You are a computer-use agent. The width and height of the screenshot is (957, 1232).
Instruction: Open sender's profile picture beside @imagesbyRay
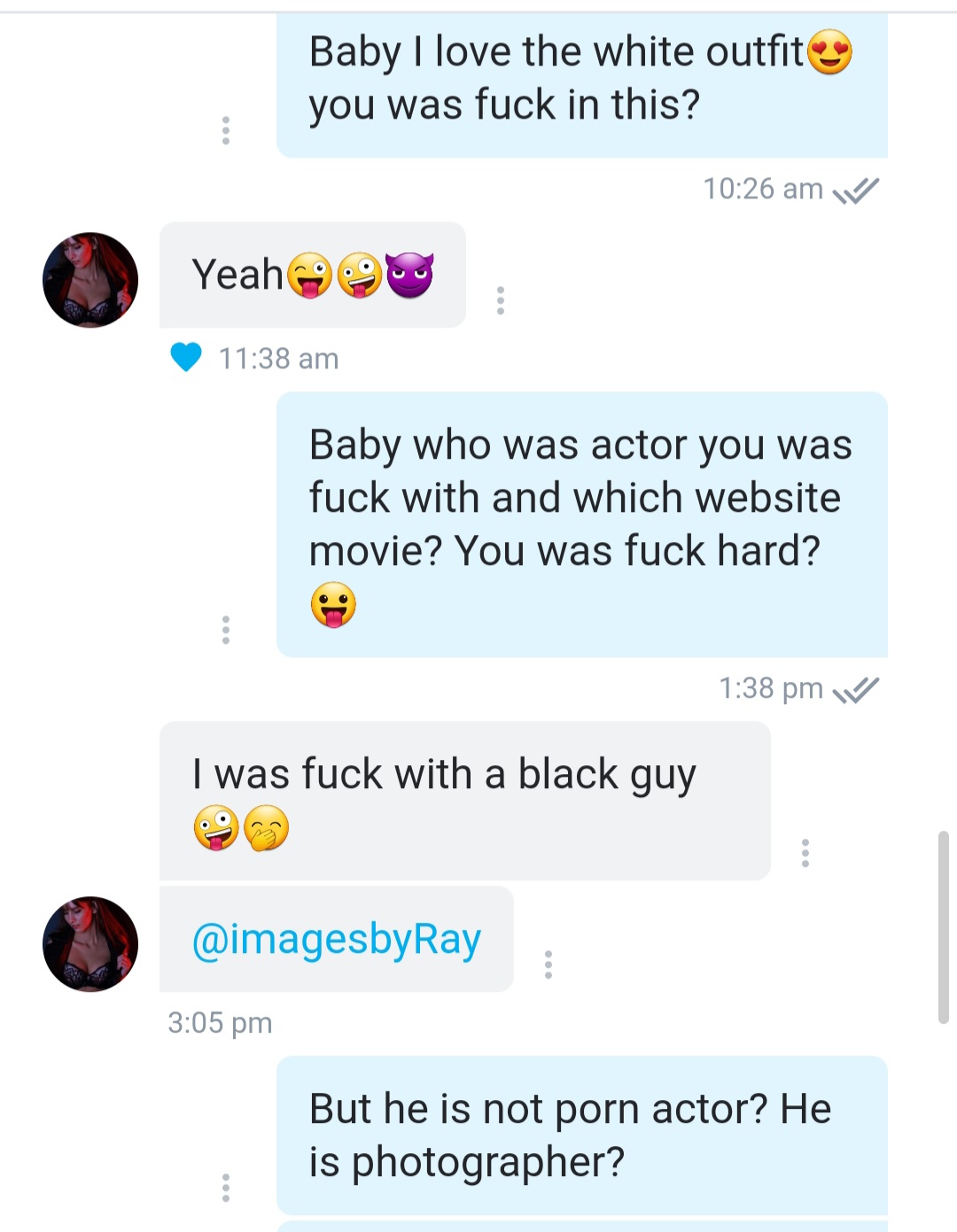[x=90, y=944]
